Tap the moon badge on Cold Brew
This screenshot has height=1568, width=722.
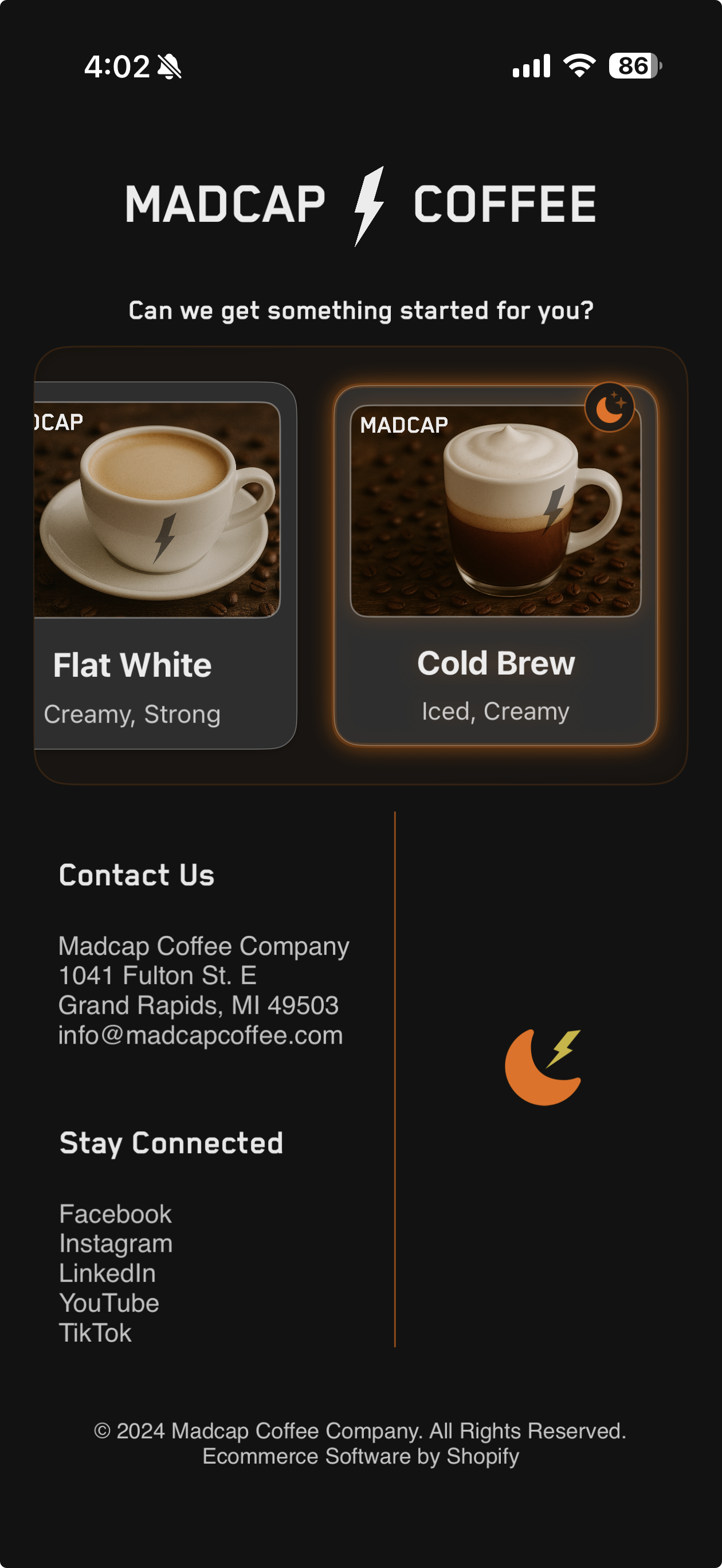[609, 407]
